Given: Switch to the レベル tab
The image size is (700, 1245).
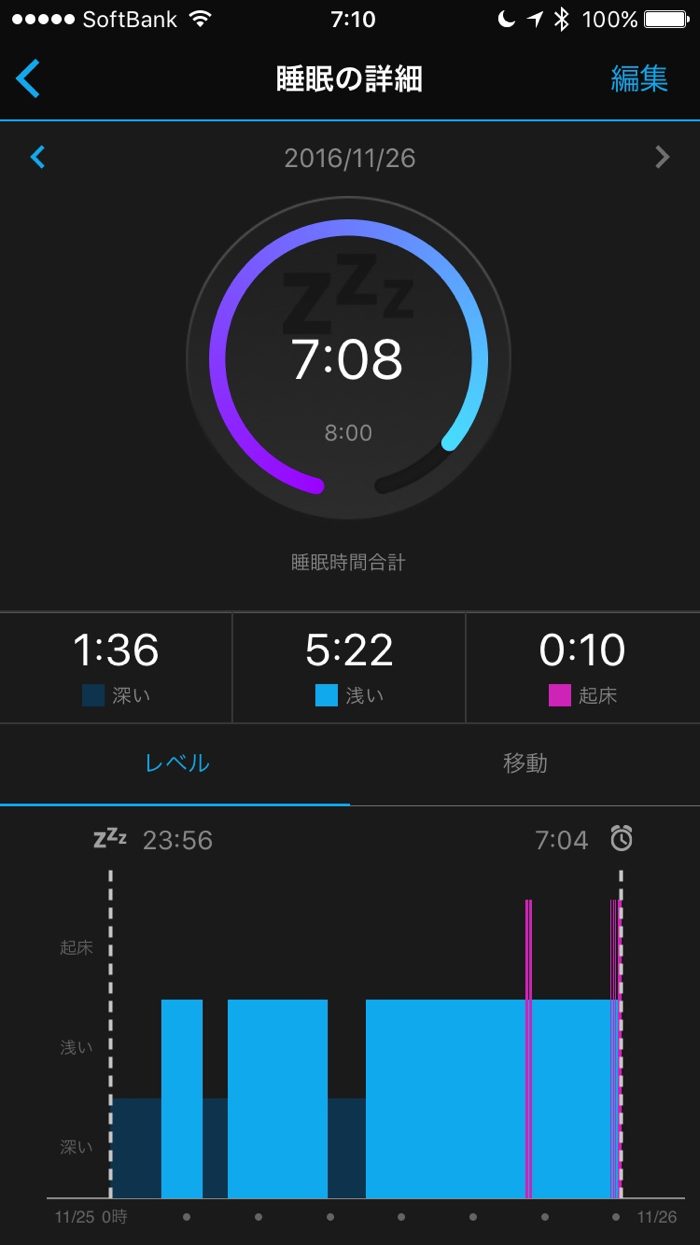Looking at the screenshot, I should pos(176,764).
